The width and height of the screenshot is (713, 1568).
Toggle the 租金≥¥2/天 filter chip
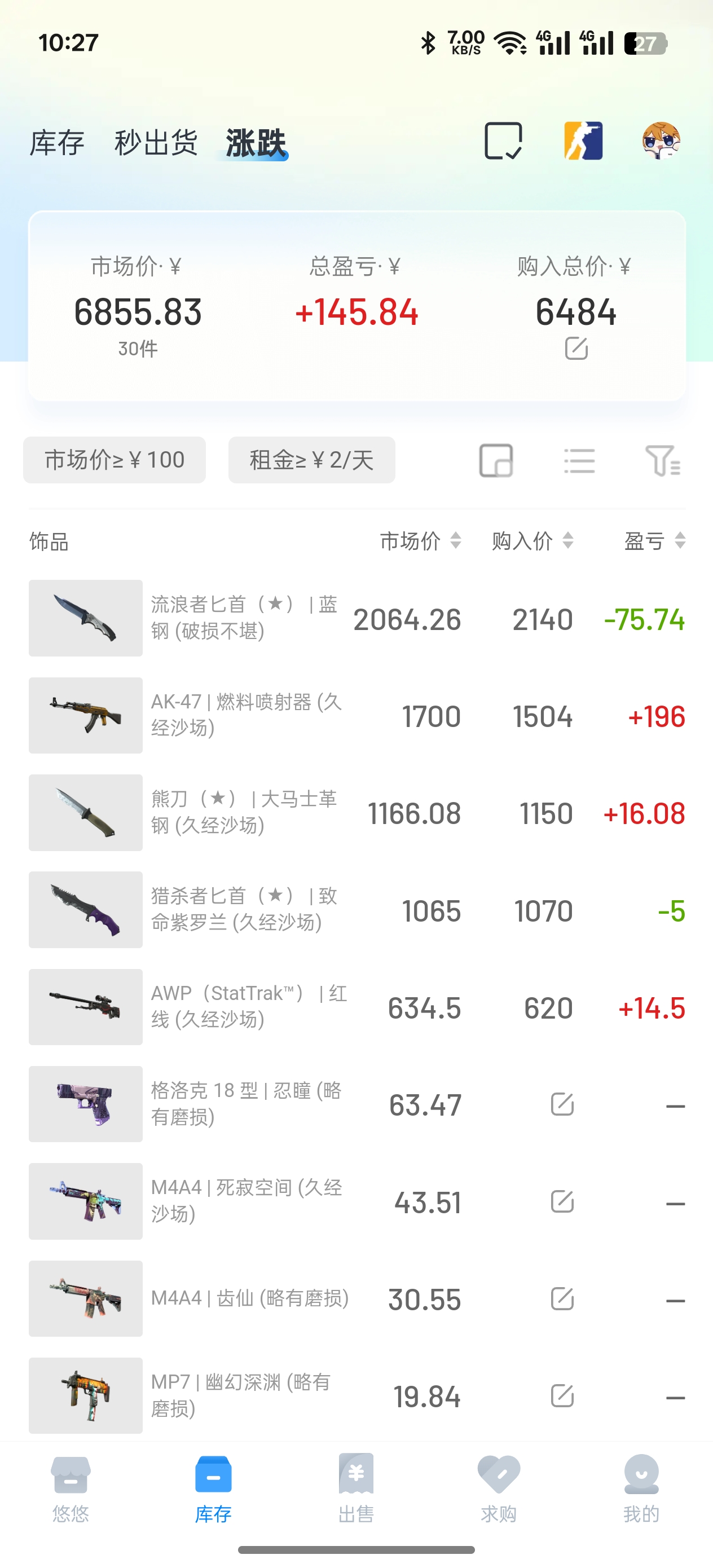312,460
